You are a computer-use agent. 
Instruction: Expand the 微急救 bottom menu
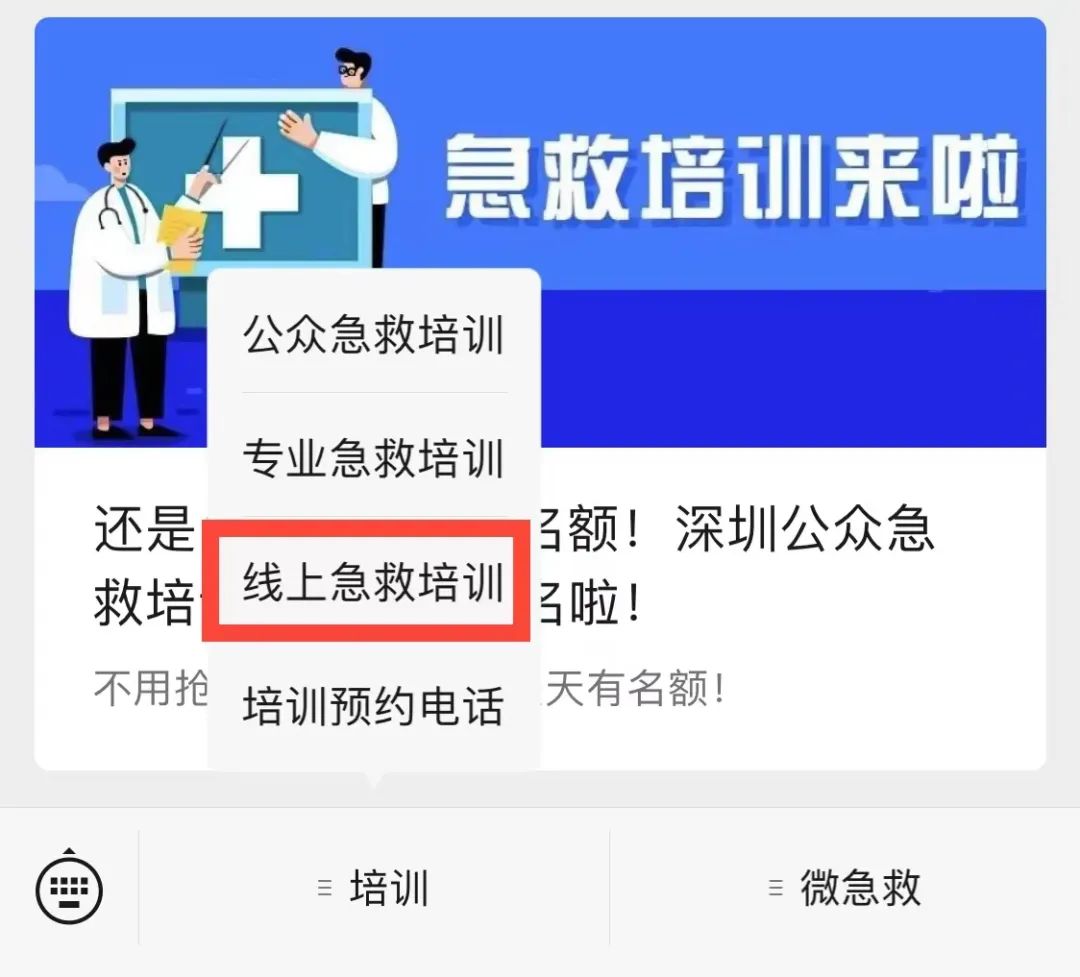(845, 888)
